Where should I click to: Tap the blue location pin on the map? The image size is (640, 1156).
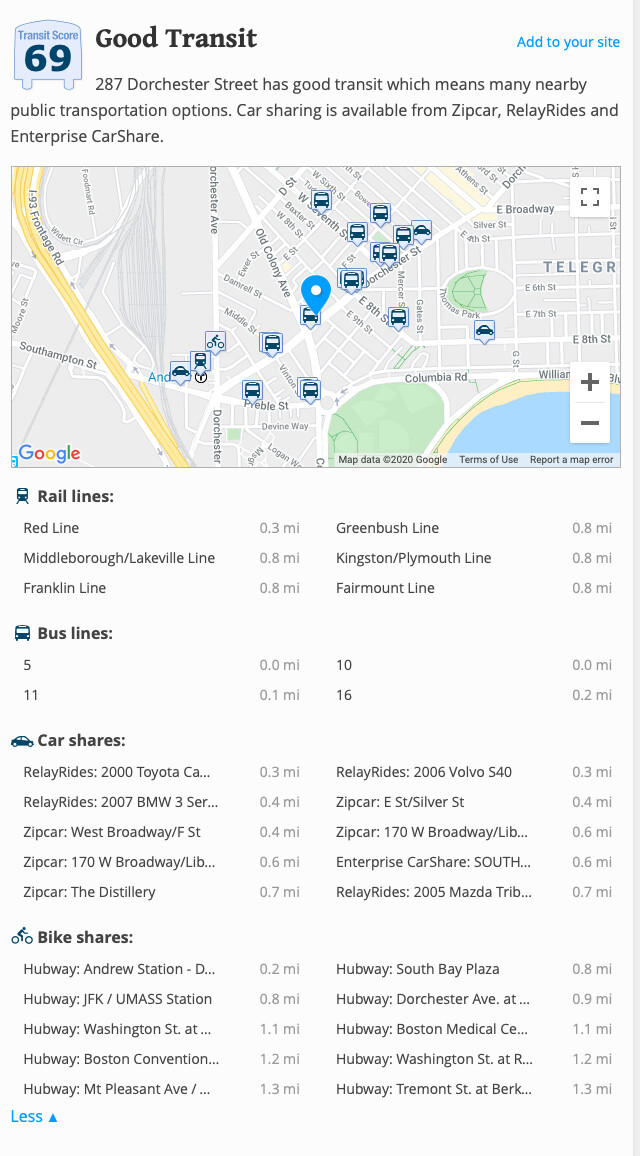316,294
